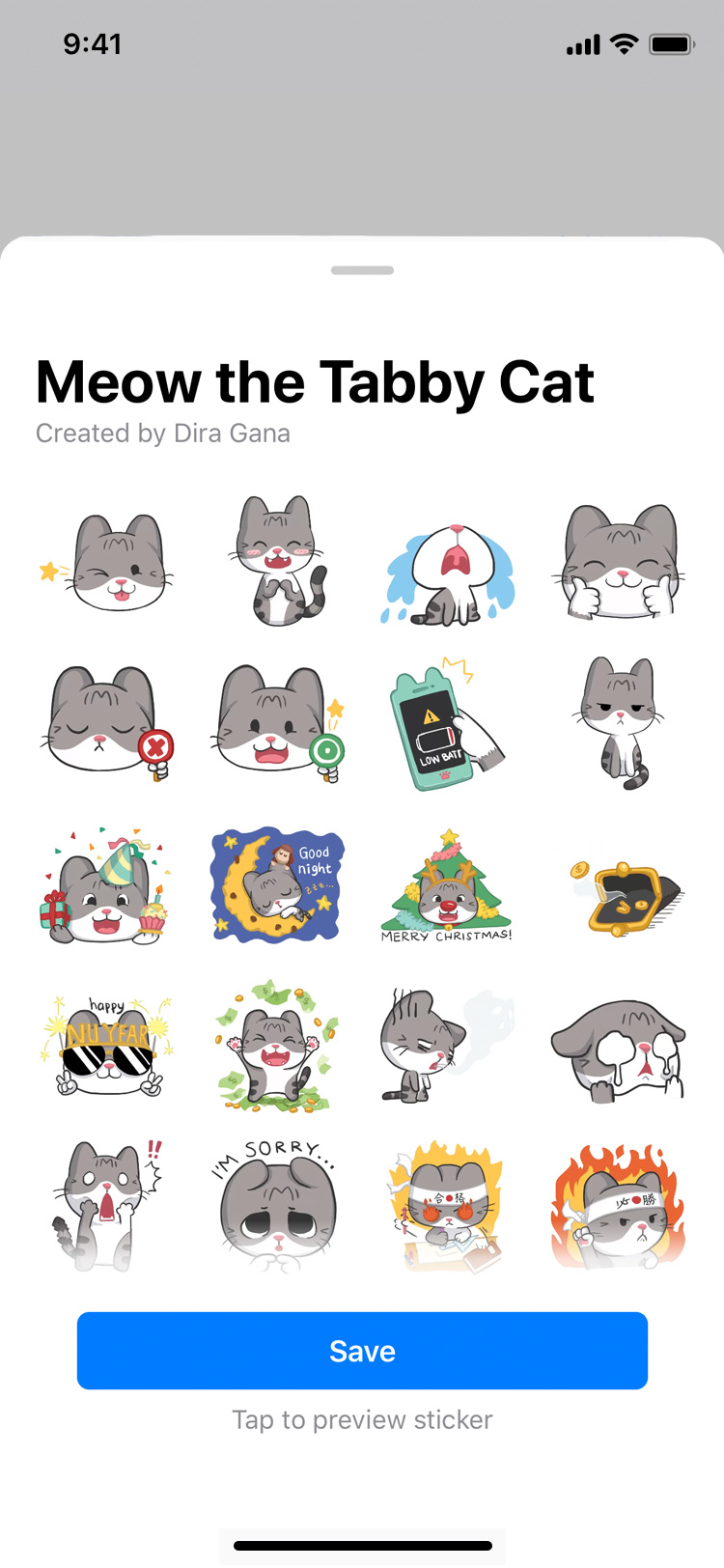Viewport: 724px width, 1568px height.
Task: Preview the shocked cat with exclamation marks
Action: tap(108, 1205)
